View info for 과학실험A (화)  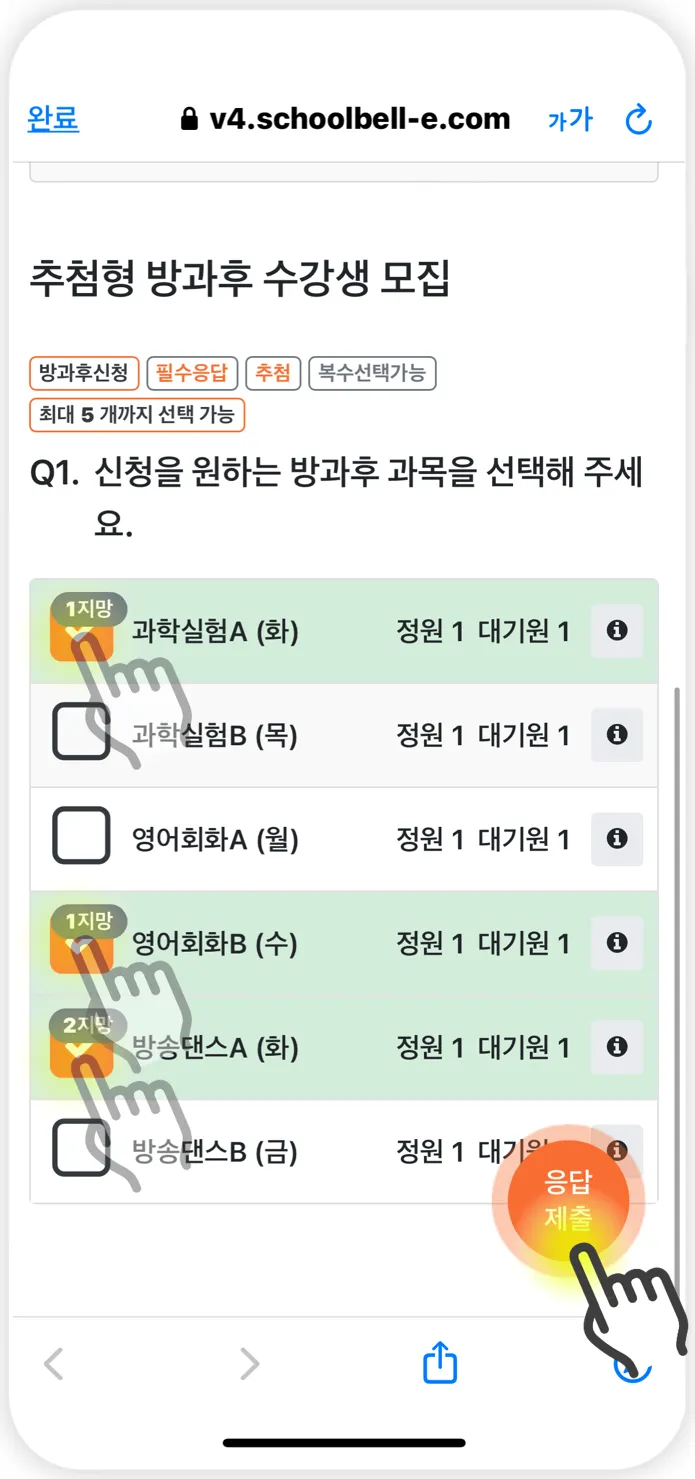pyautogui.click(x=617, y=631)
